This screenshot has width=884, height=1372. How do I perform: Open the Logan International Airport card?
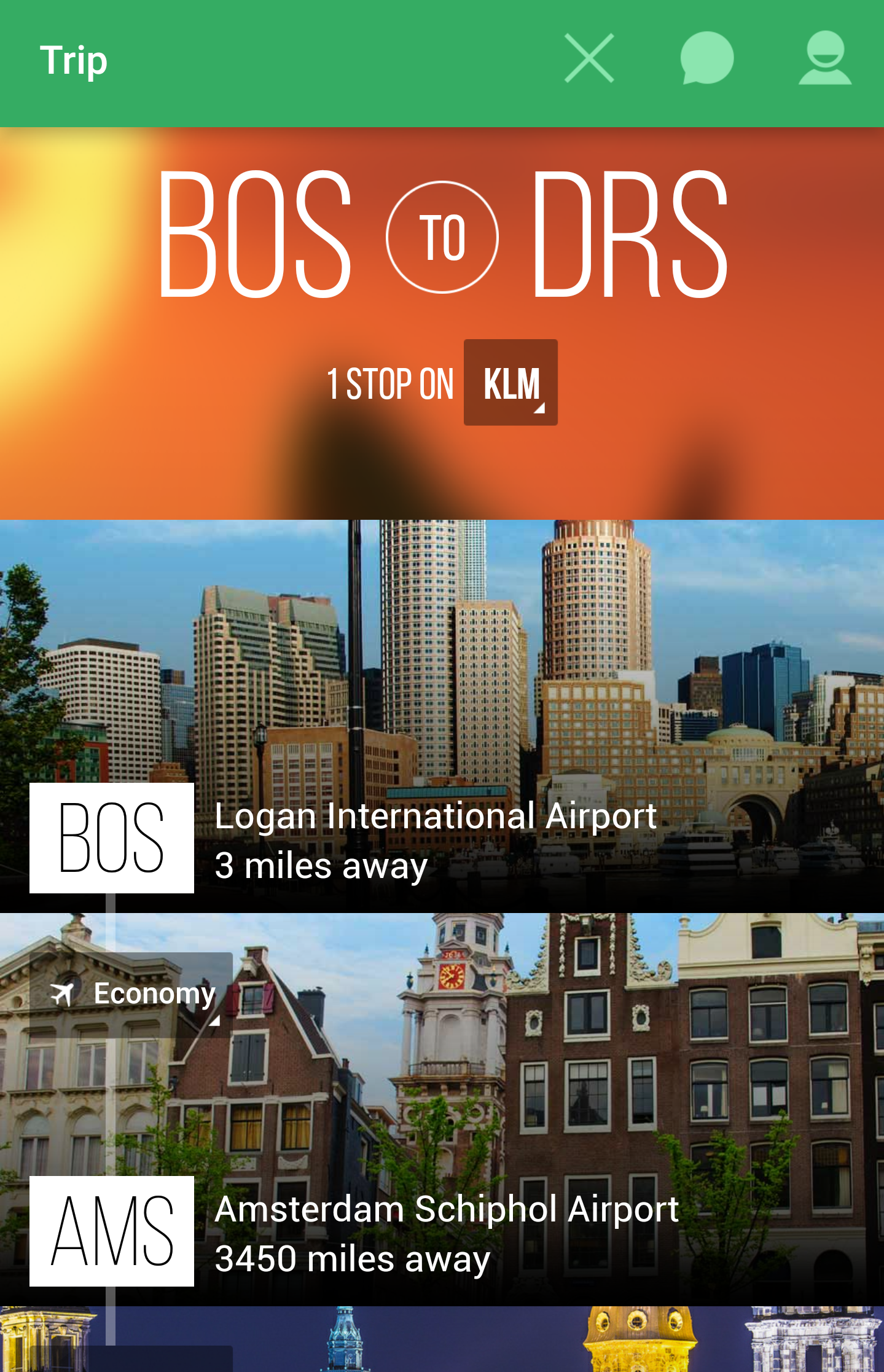coord(435,839)
